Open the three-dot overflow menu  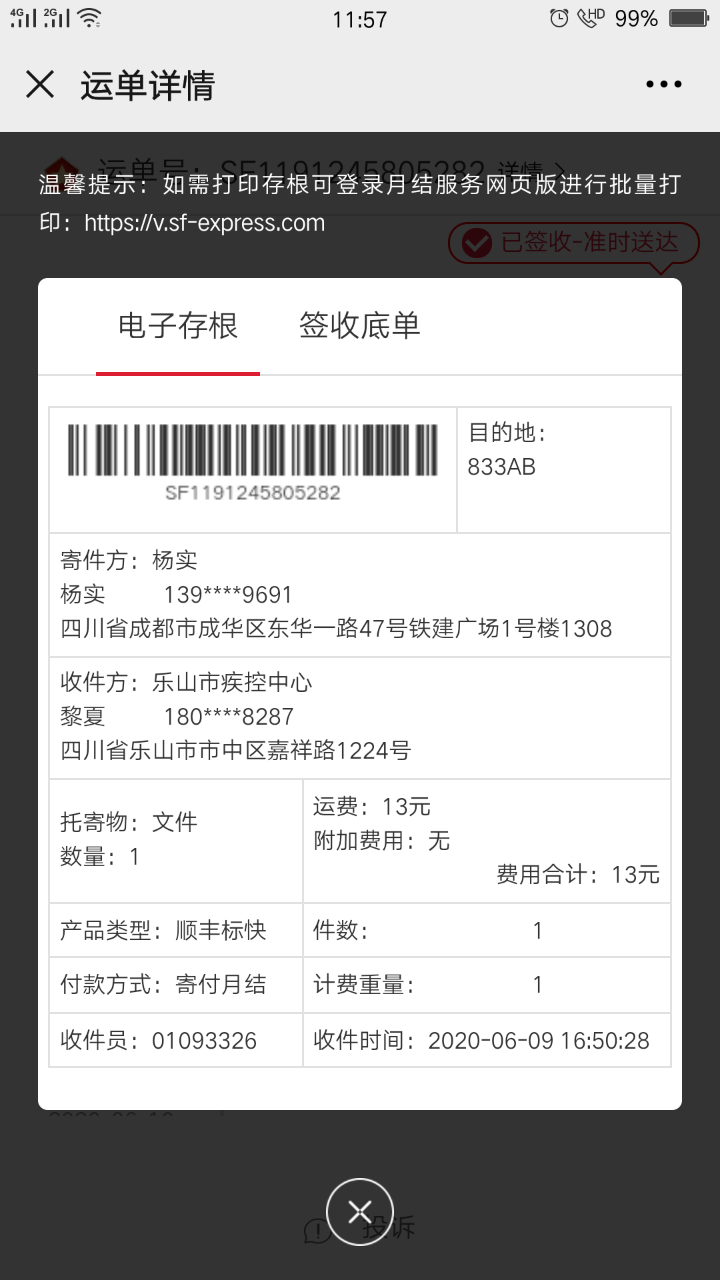tap(663, 85)
